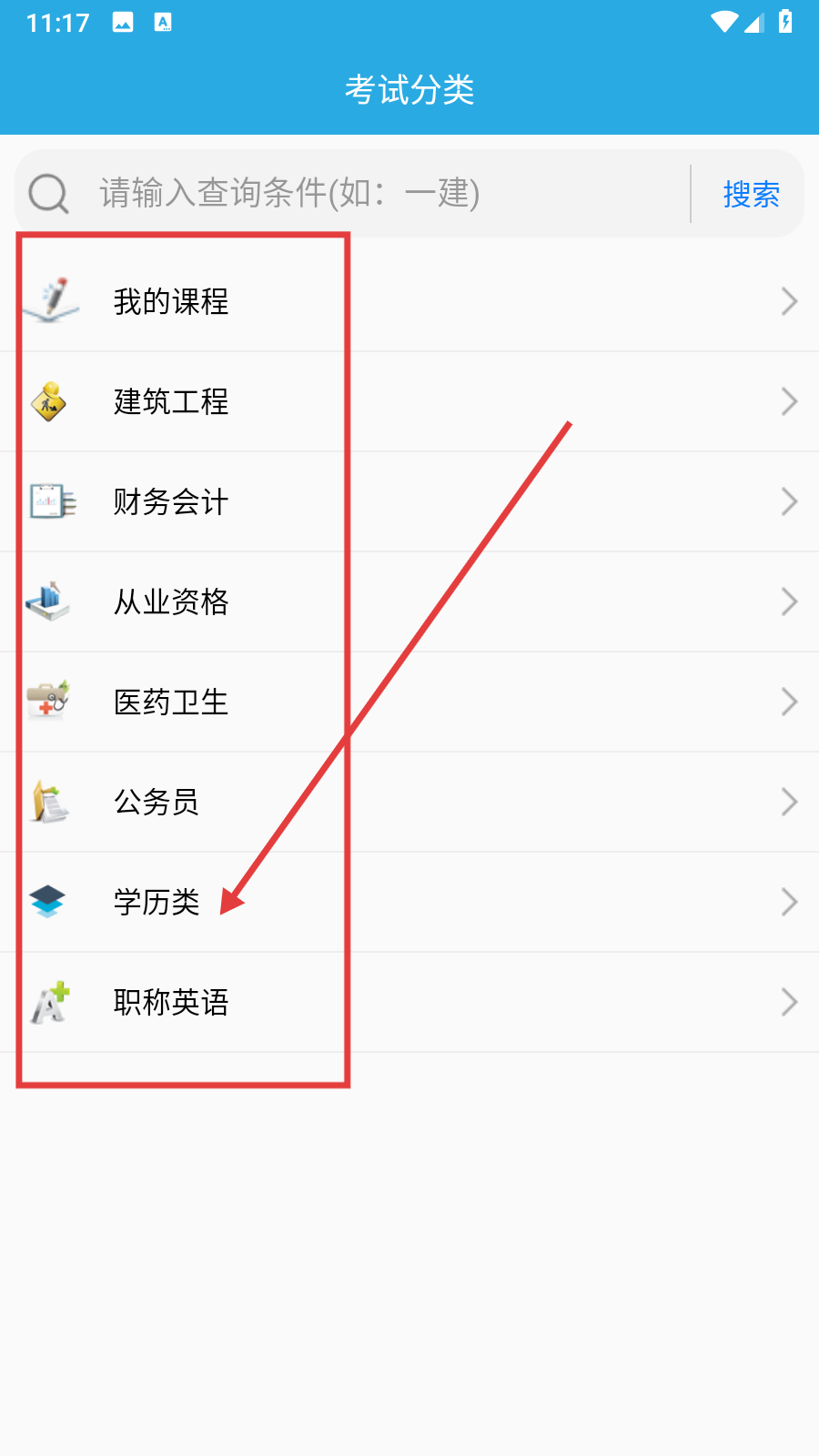
Task: Select 财务会计 category
Action: click(x=409, y=501)
